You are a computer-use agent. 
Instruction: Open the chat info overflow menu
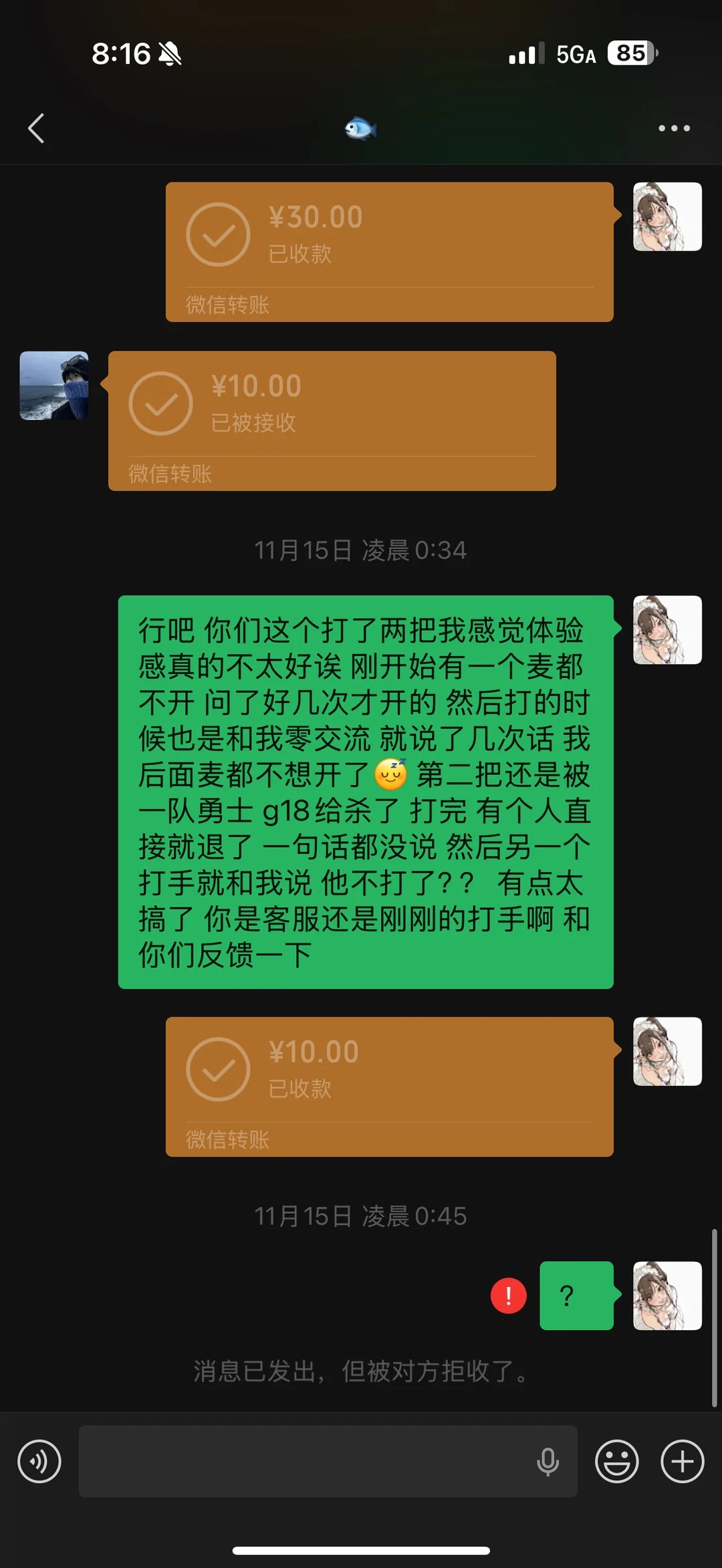pos(673,128)
